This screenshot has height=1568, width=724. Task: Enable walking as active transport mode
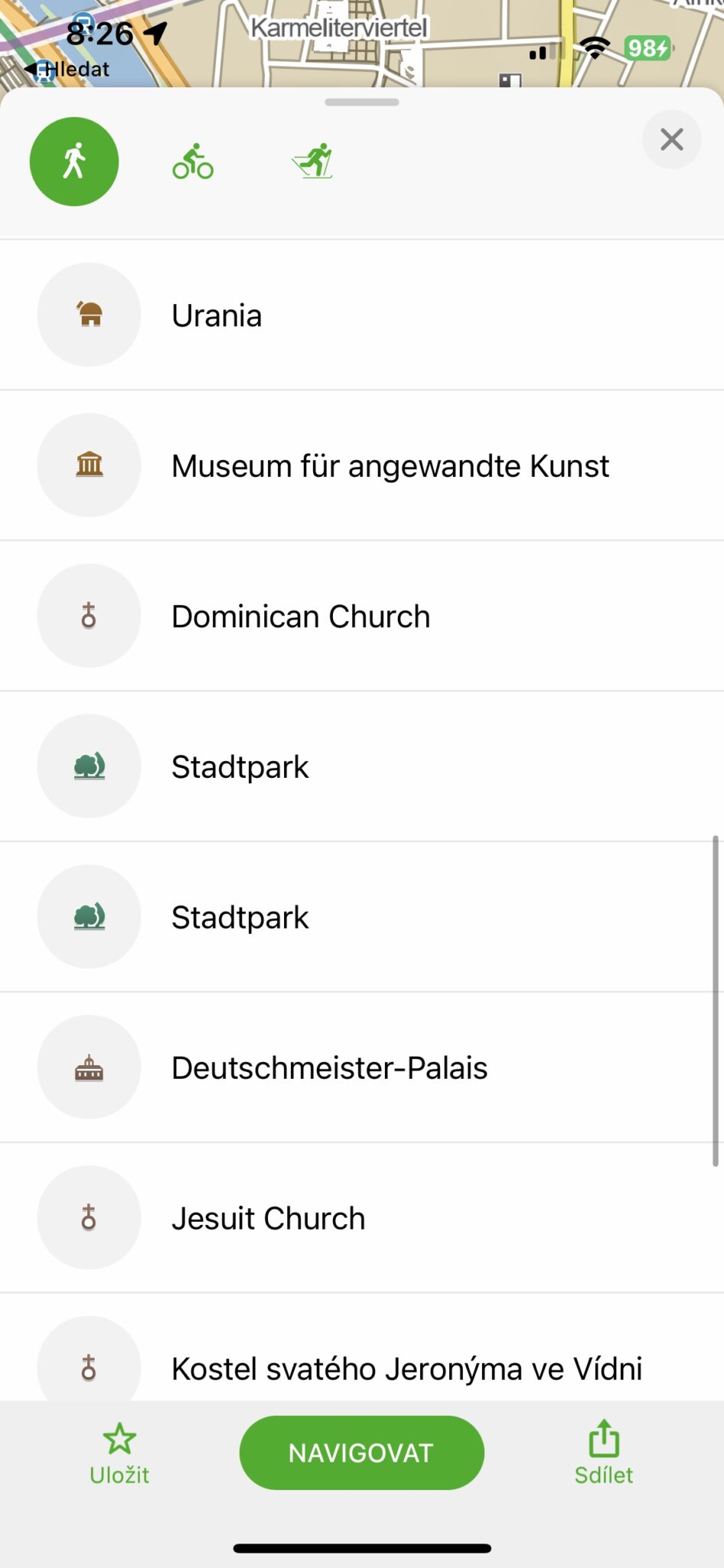(73, 161)
